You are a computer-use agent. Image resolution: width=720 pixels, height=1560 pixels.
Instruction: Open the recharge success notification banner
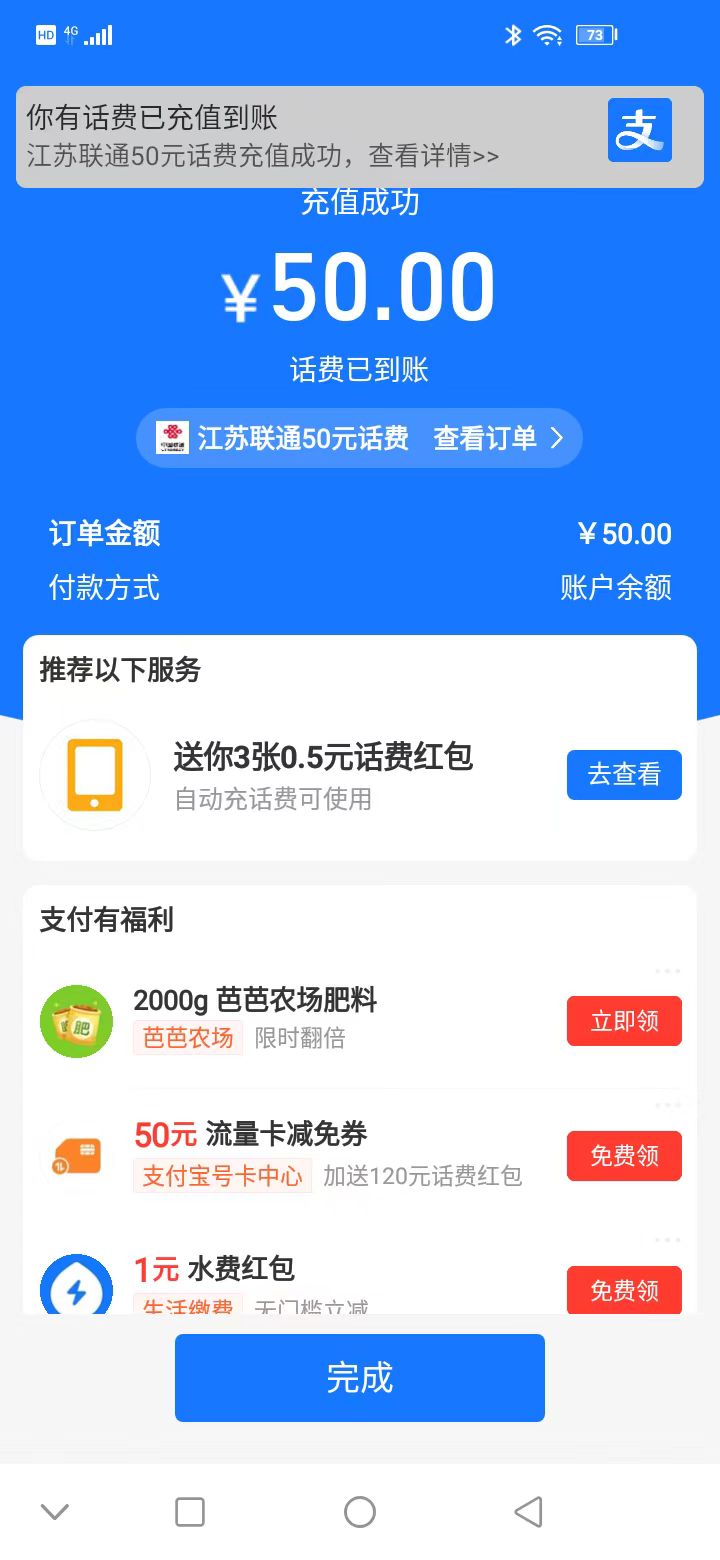pyautogui.click(x=300, y=137)
